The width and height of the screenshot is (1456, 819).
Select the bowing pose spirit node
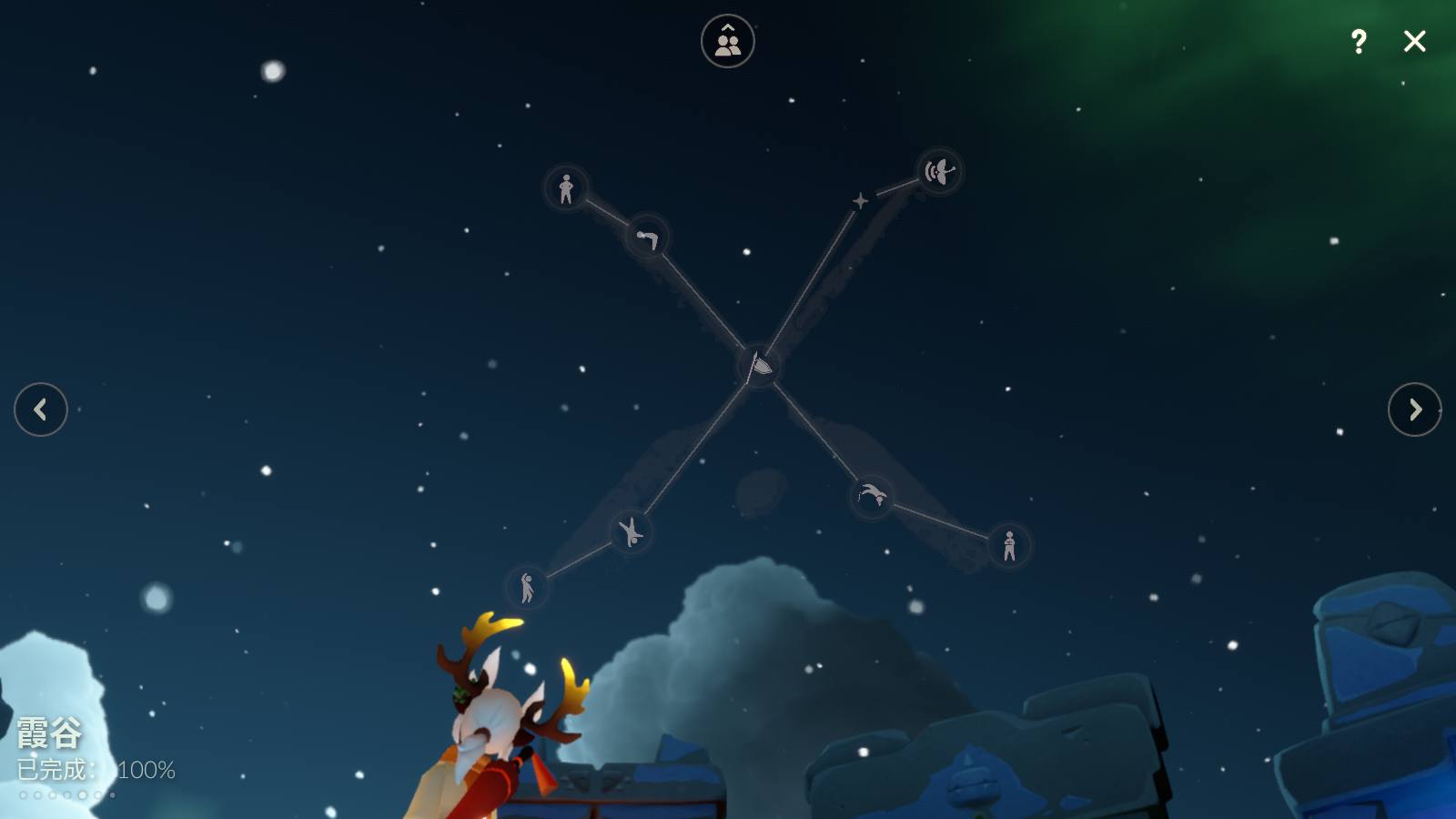648,238
